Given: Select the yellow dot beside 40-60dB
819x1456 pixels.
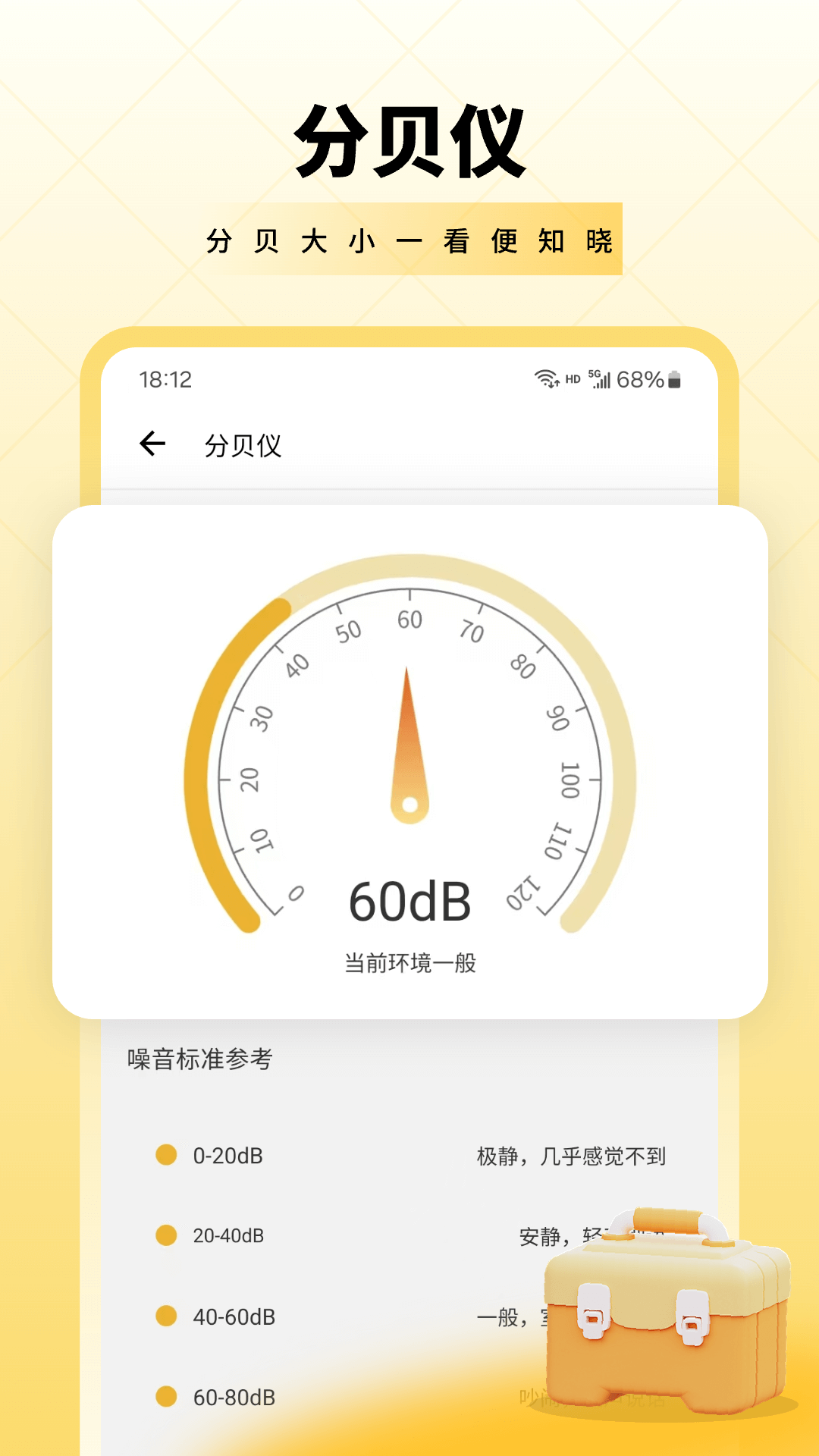Looking at the screenshot, I should coord(165,1316).
